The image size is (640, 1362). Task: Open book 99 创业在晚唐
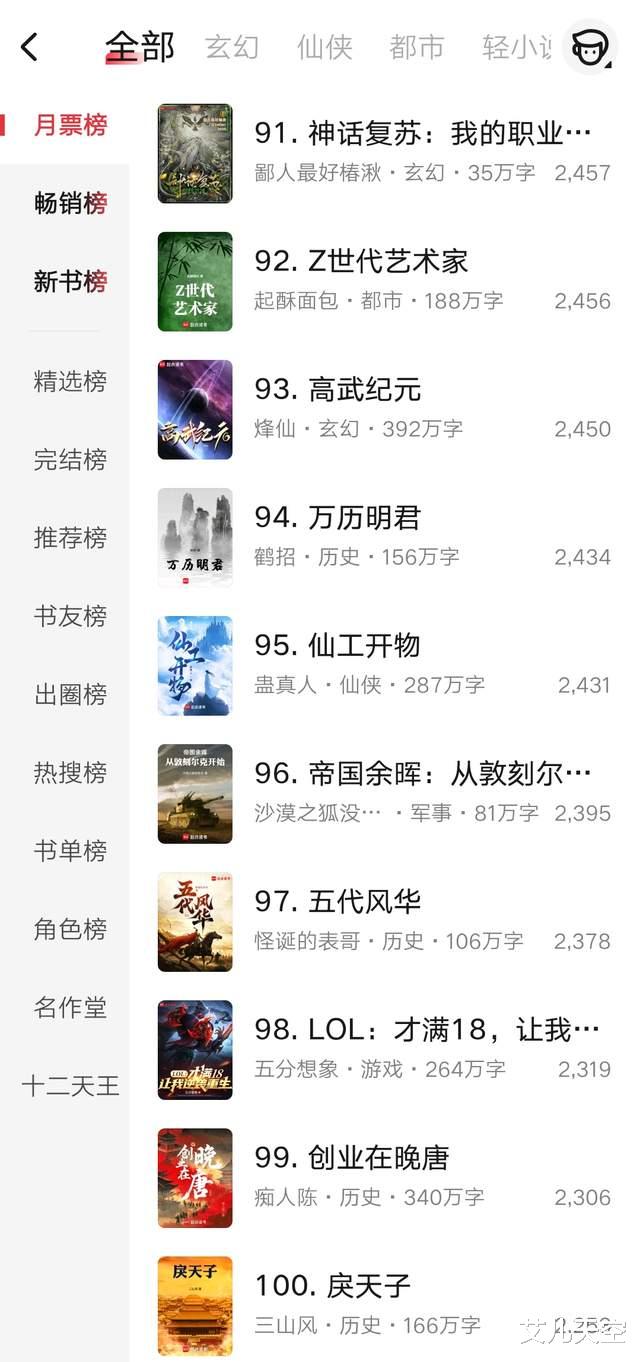point(351,1158)
